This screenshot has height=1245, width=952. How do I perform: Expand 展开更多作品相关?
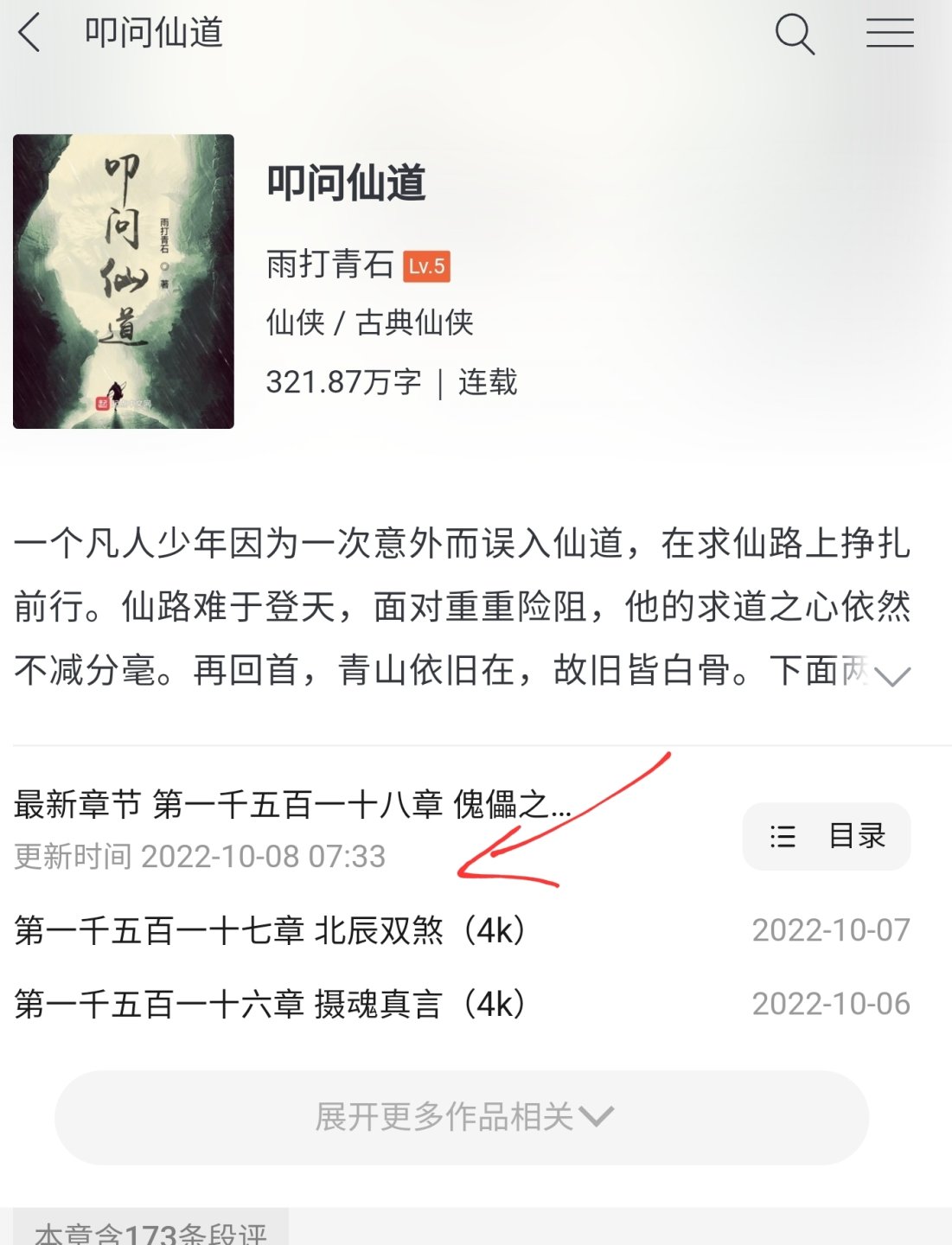[462, 1117]
